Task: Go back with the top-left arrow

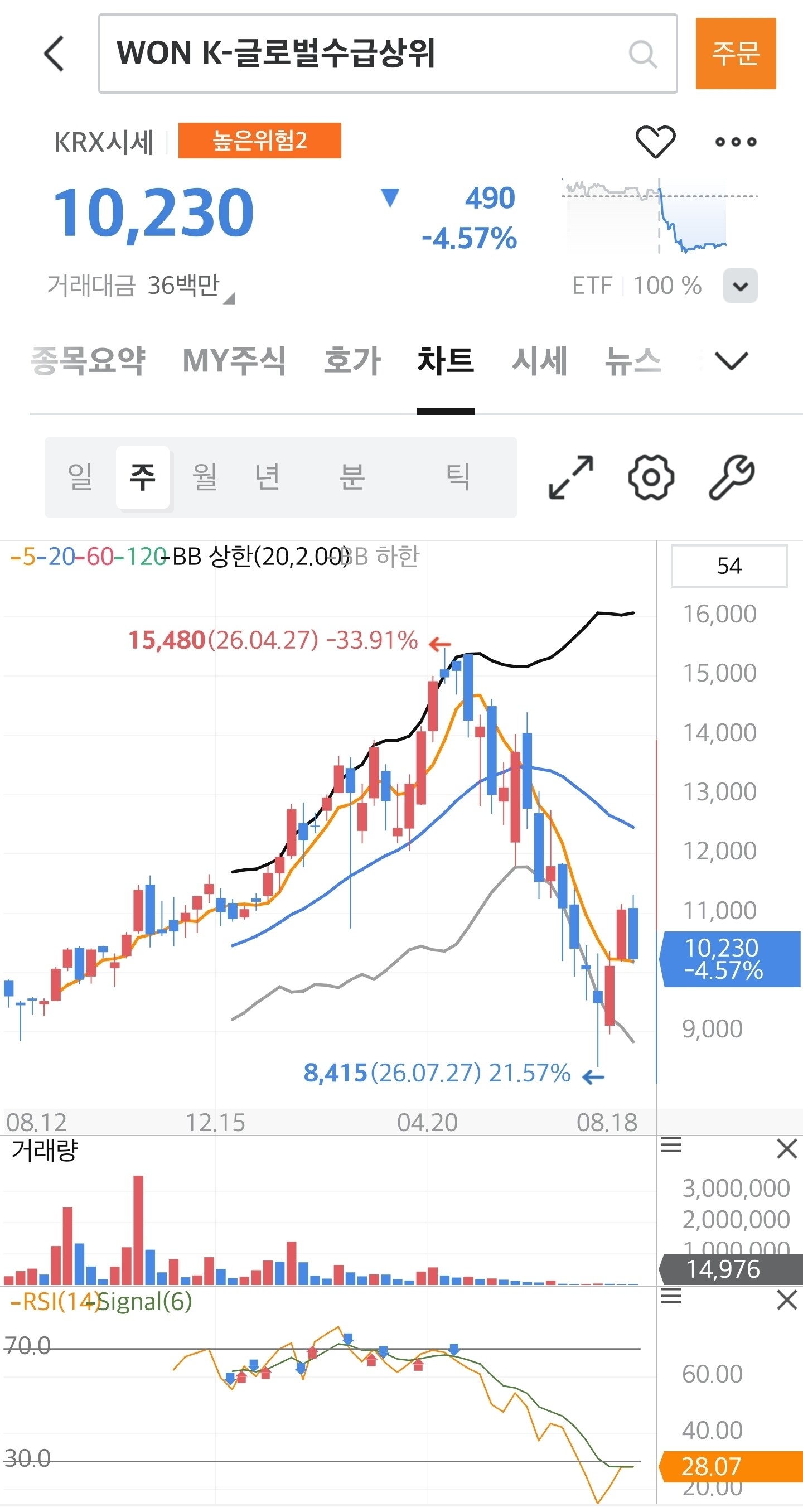Action: pos(54,54)
